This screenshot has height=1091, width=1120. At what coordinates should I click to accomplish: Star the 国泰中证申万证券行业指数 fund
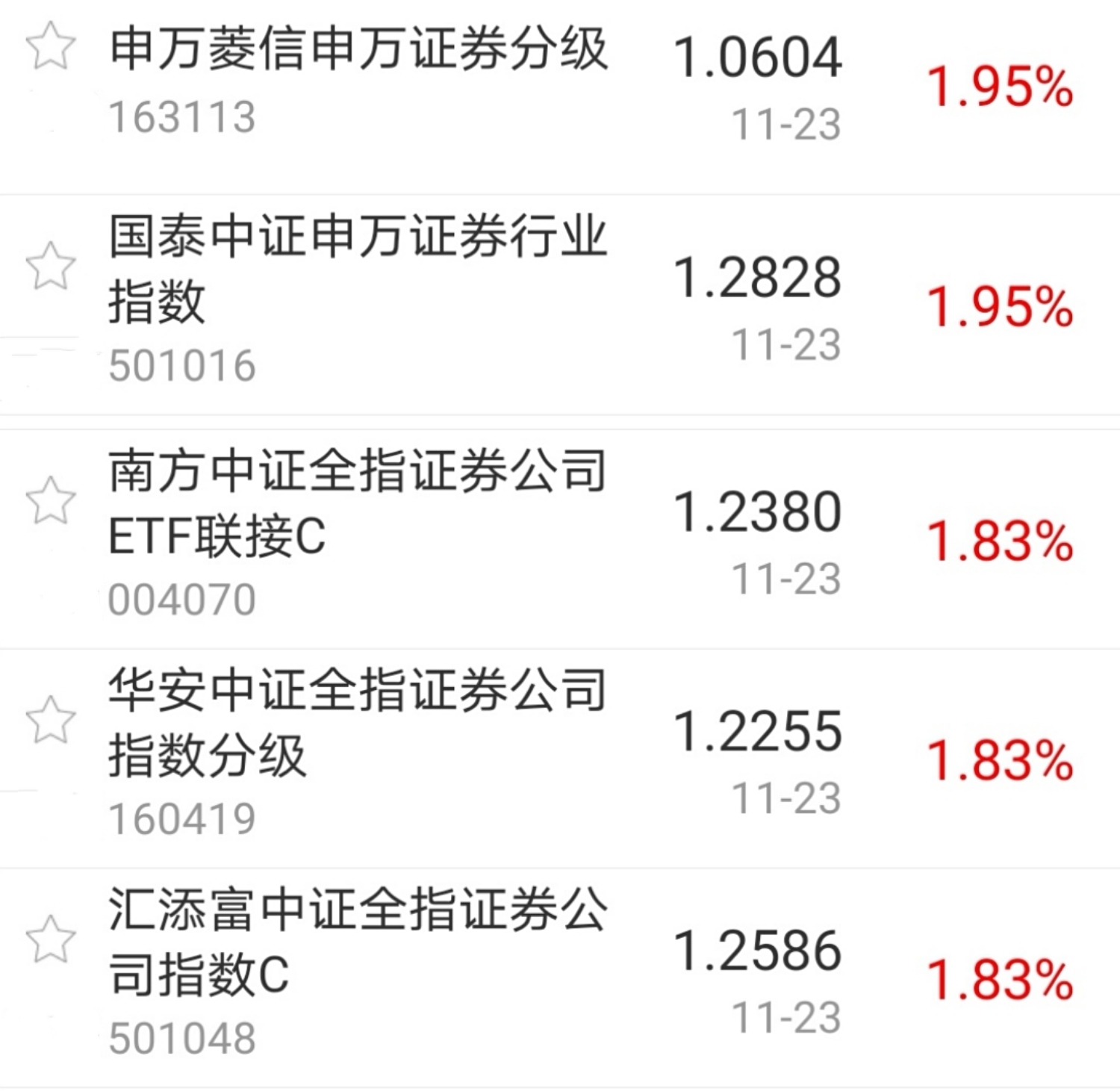coord(51,266)
